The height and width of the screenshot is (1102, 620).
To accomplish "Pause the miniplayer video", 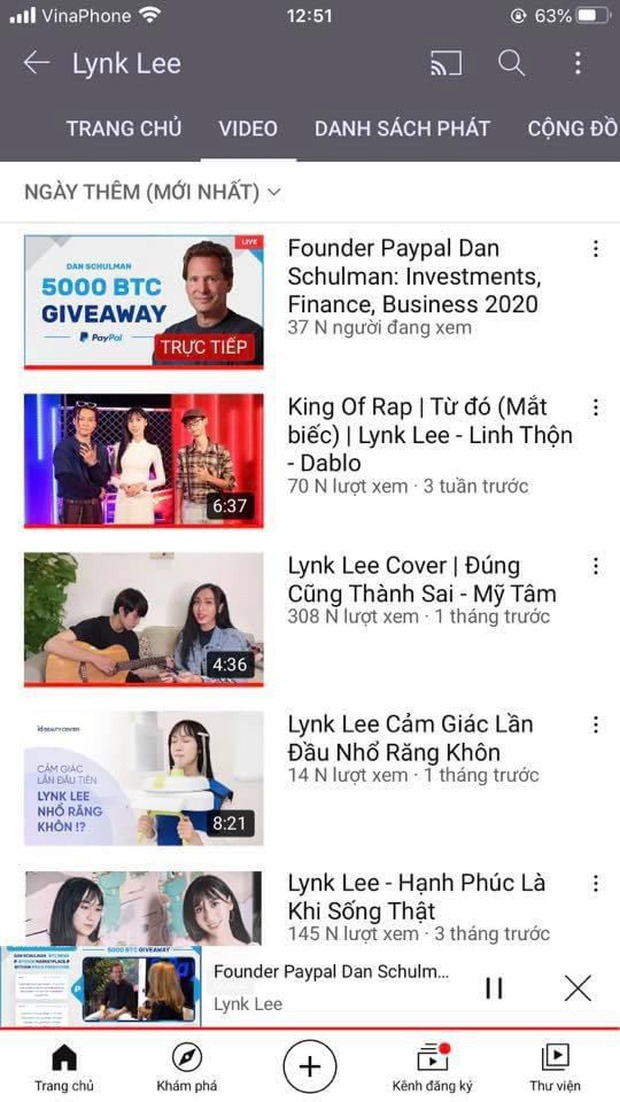I will click(x=494, y=987).
